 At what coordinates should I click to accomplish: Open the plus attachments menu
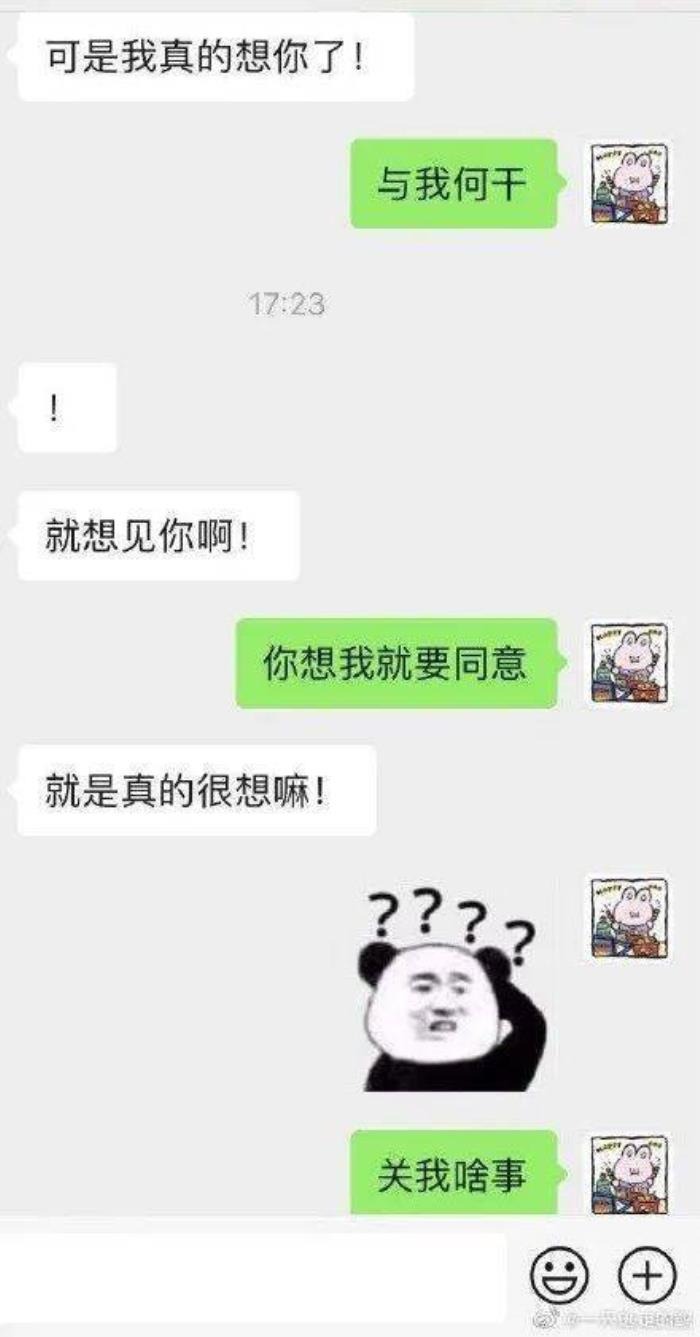[x=647, y=1275]
